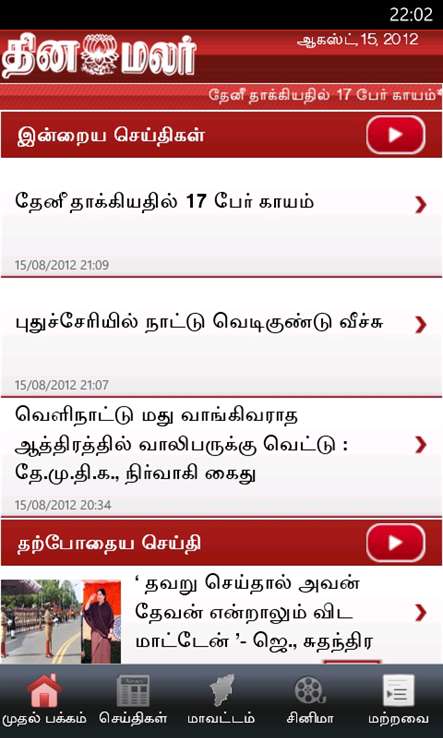
Task: Go to the மாவட்டம் tab
Action: [221, 700]
